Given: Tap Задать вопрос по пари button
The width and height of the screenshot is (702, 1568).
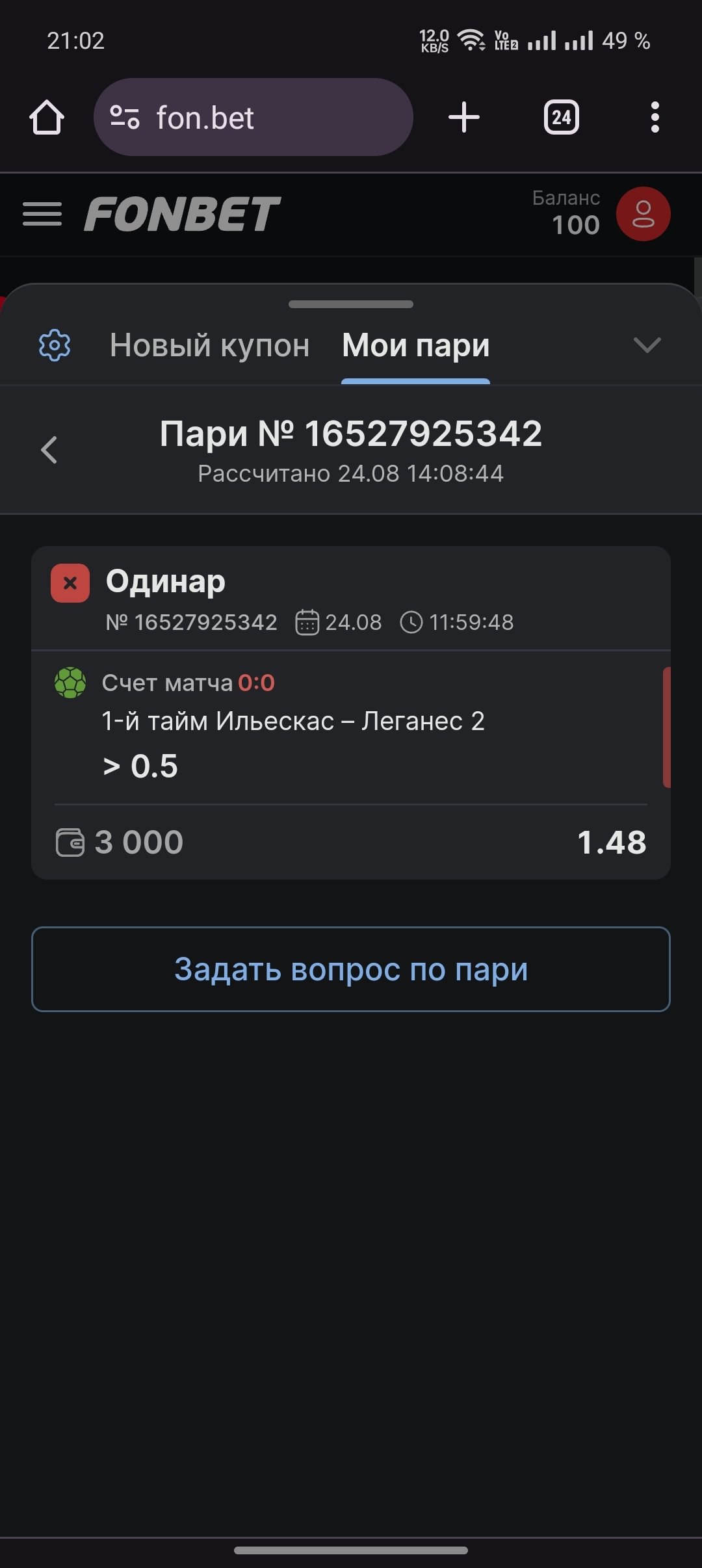Looking at the screenshot, I should point(351,969).
